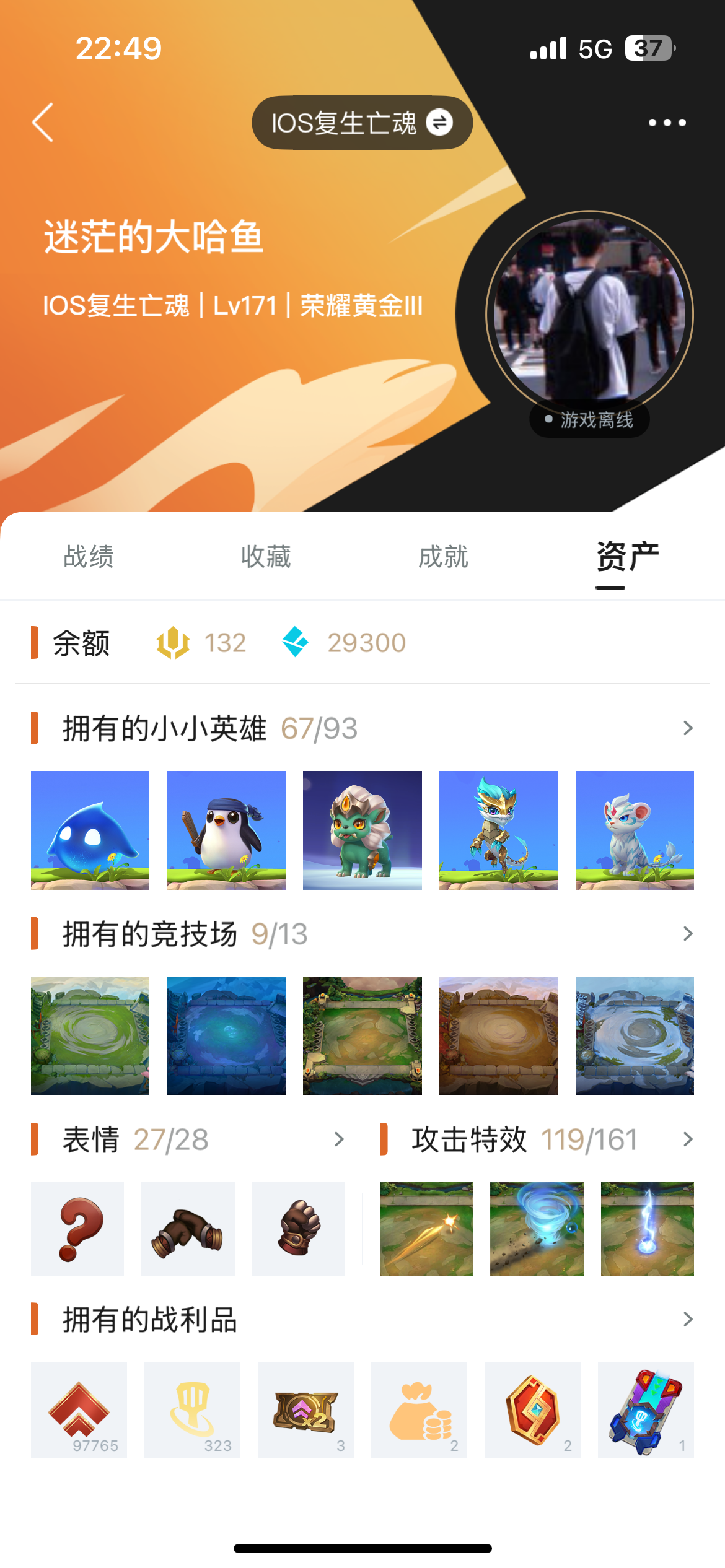
Task: Tap the player's profile avatar
Action: 589,314
